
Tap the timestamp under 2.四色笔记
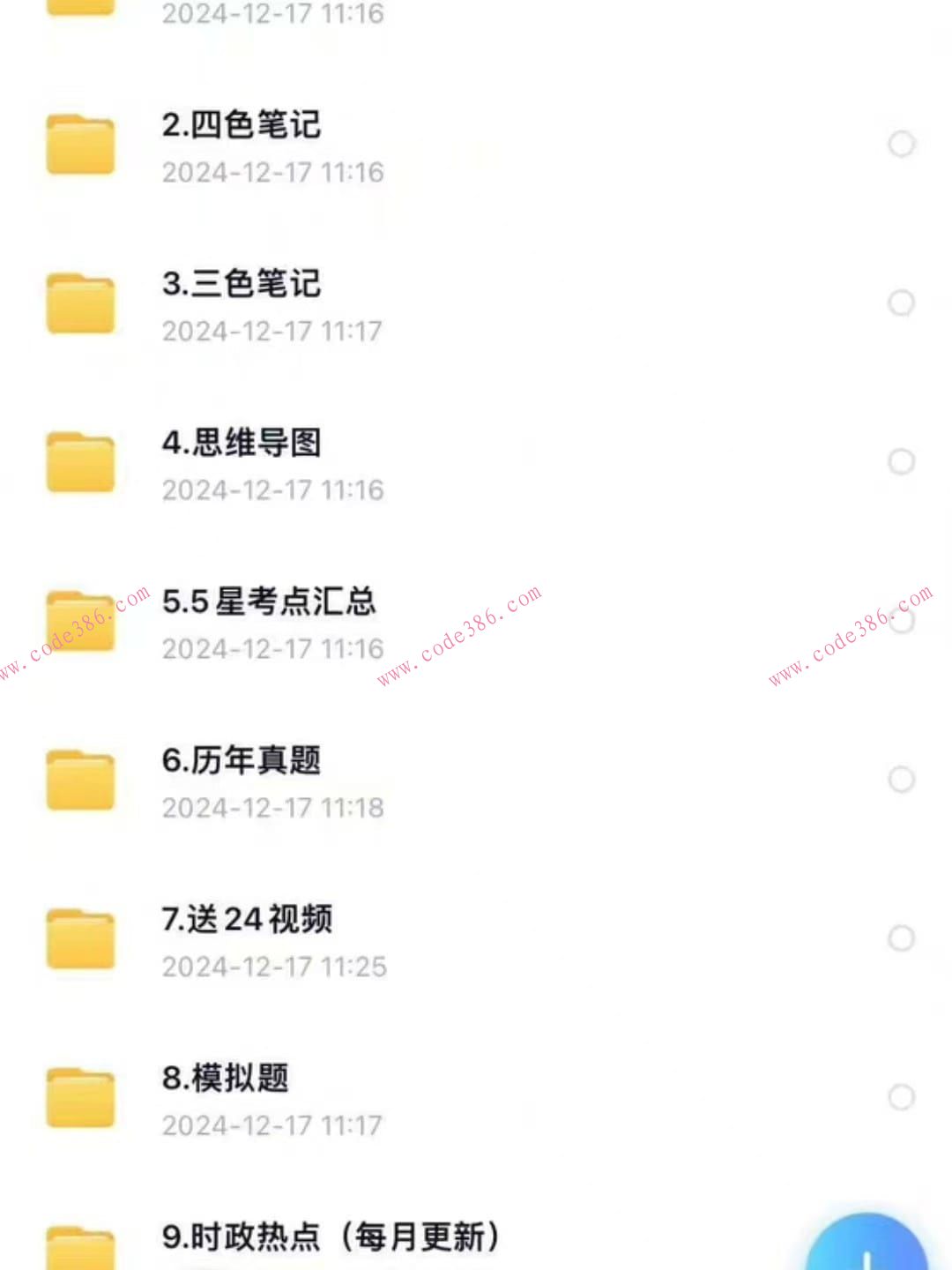[273, 172]
